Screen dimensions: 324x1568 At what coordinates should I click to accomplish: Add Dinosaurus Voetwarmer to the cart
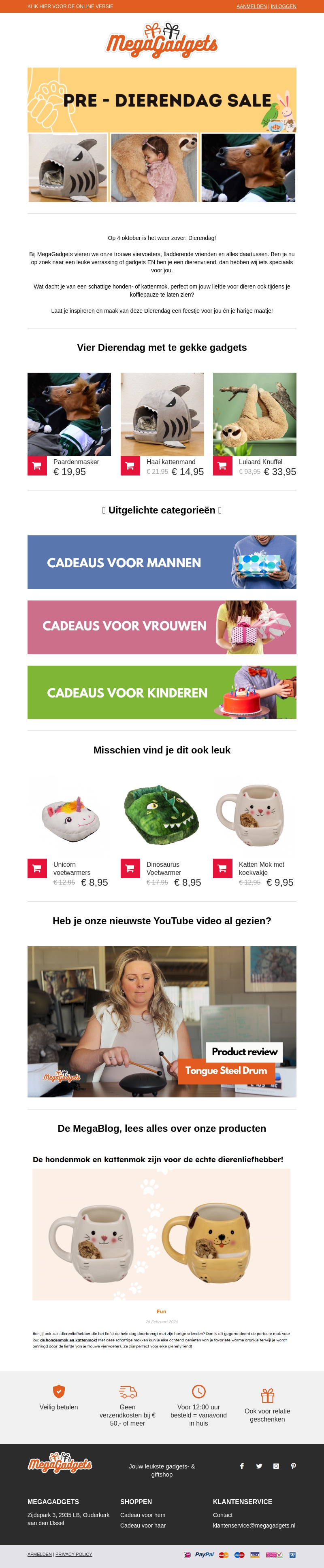130,868
